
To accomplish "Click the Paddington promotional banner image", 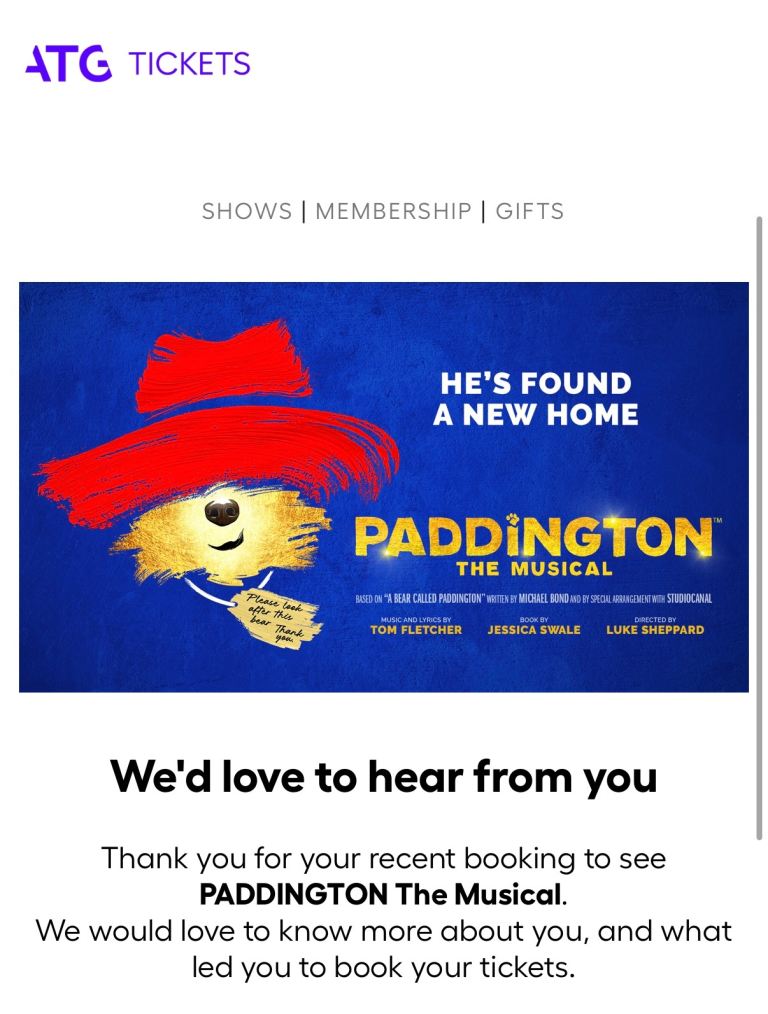I will (384, 487).
